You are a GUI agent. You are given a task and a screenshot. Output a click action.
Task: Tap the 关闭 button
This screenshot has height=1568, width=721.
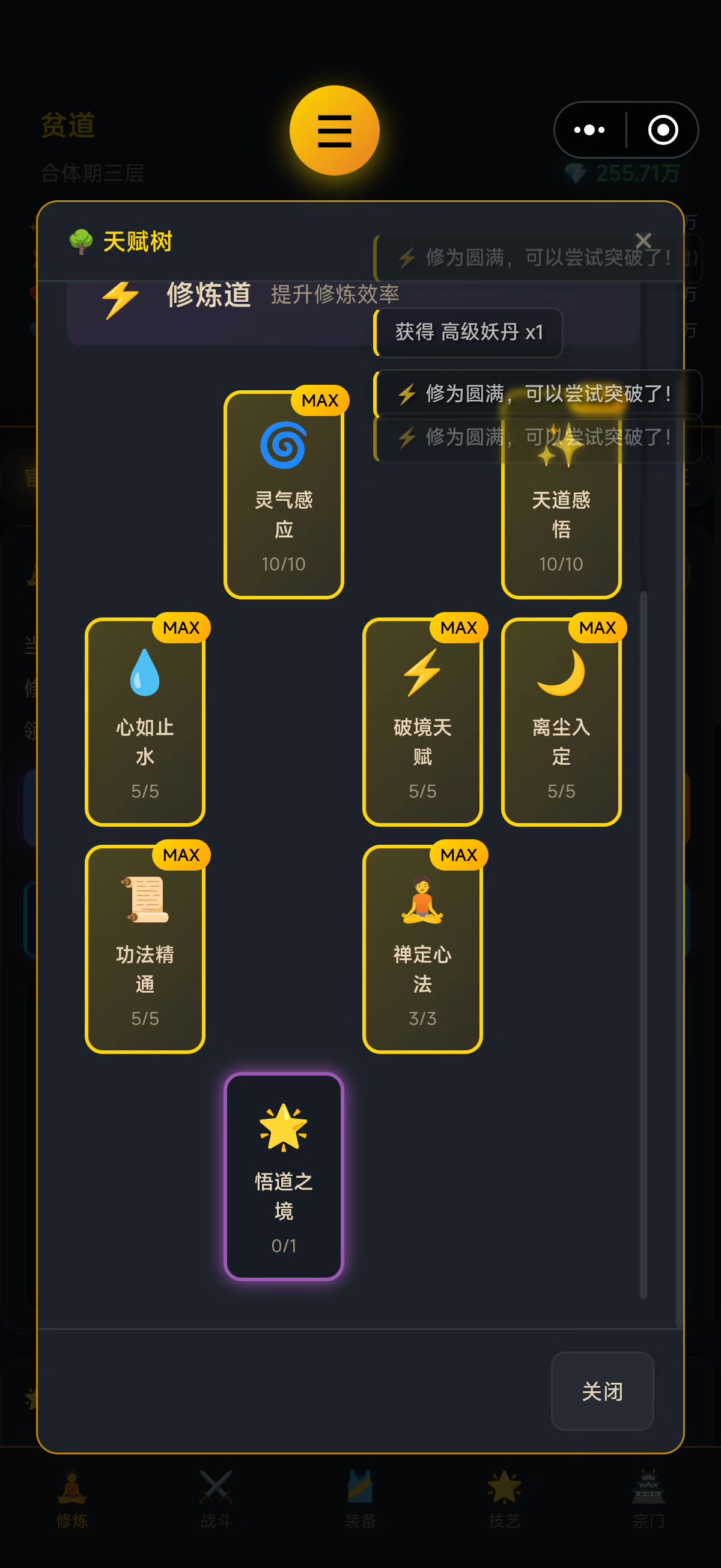602,1391
